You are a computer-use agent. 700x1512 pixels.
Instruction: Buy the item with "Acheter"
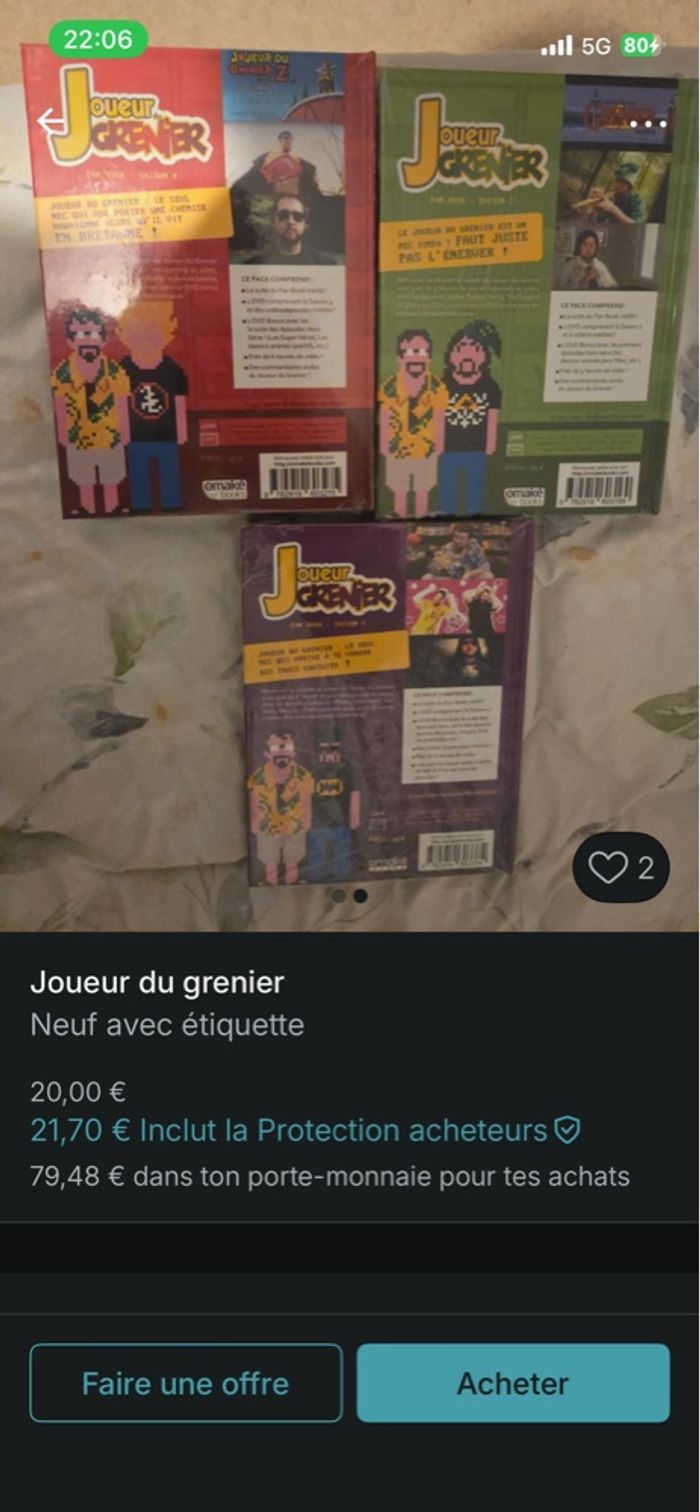(513, 1383)
